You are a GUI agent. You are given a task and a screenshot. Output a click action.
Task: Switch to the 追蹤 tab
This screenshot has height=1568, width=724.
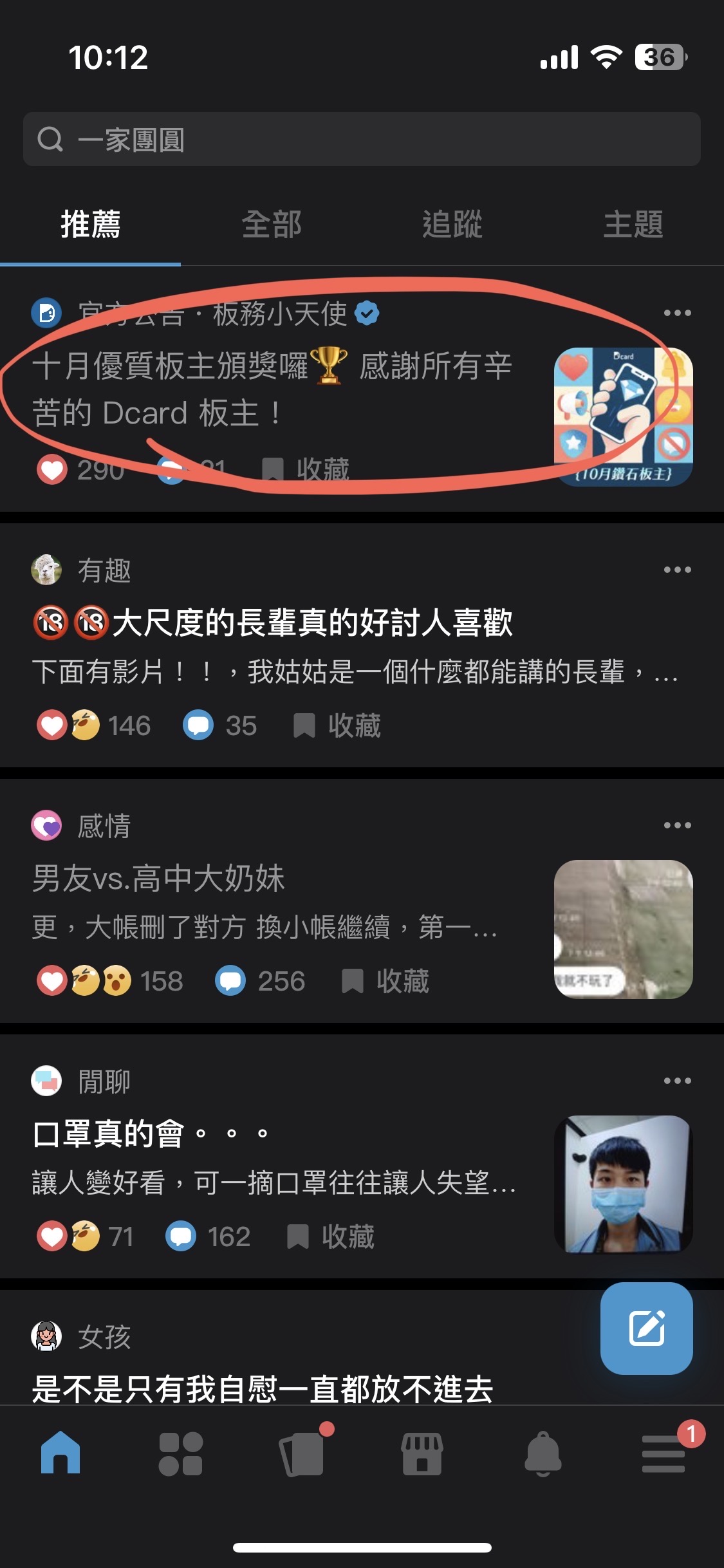tap(452, 225)
